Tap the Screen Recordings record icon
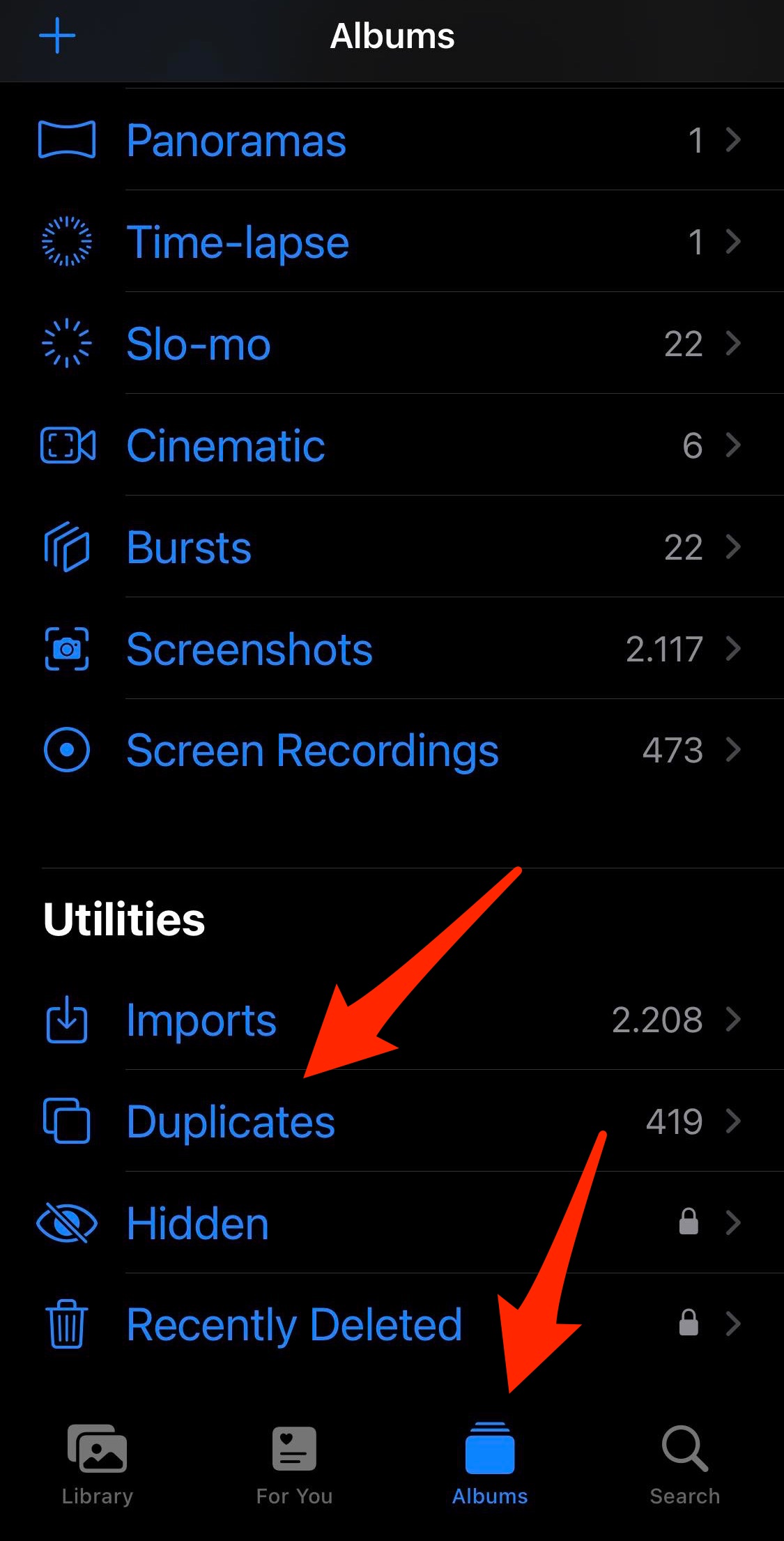 coord(68,750)
